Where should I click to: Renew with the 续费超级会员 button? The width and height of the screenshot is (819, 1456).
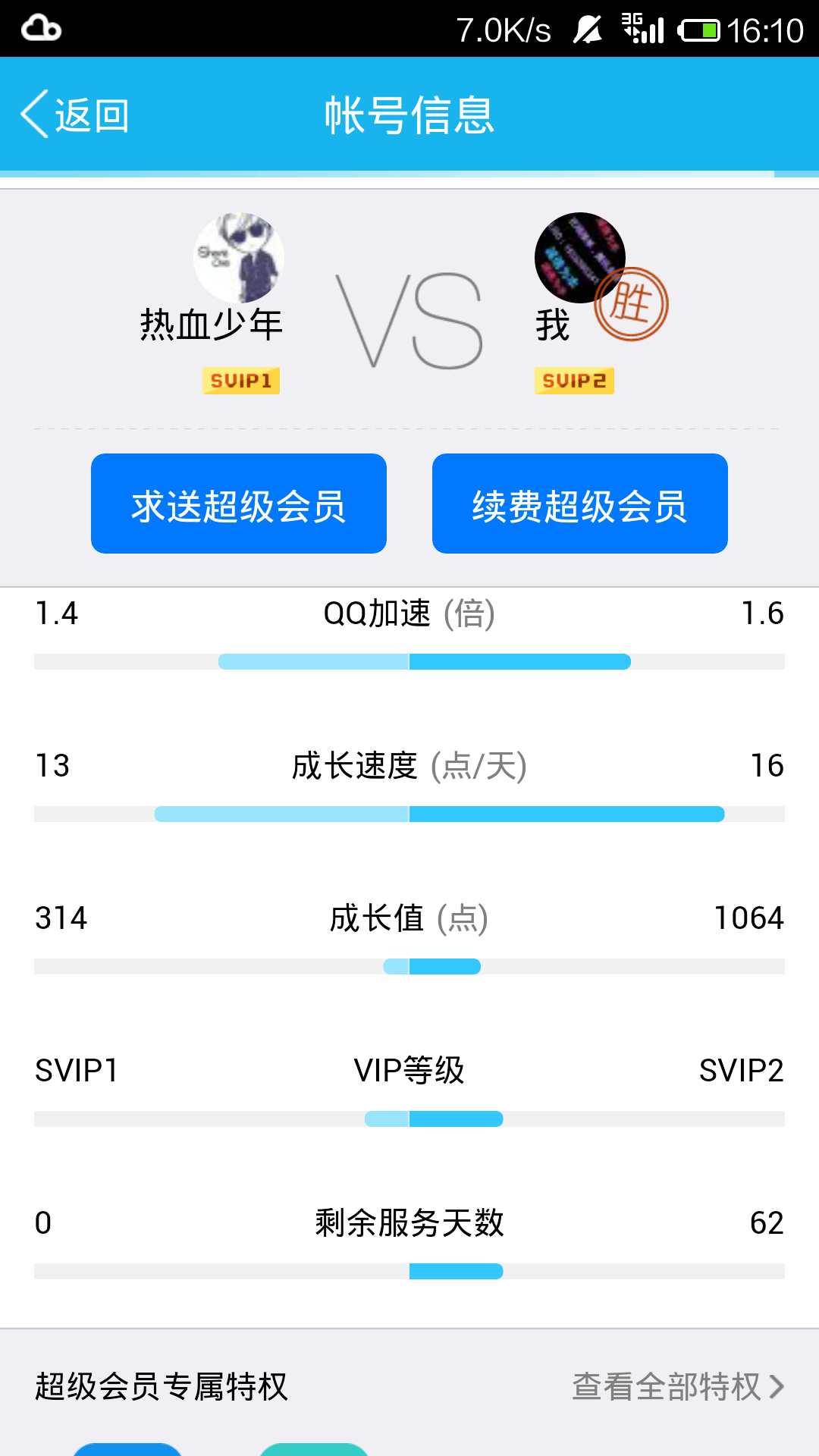click(x=580, y=504)
